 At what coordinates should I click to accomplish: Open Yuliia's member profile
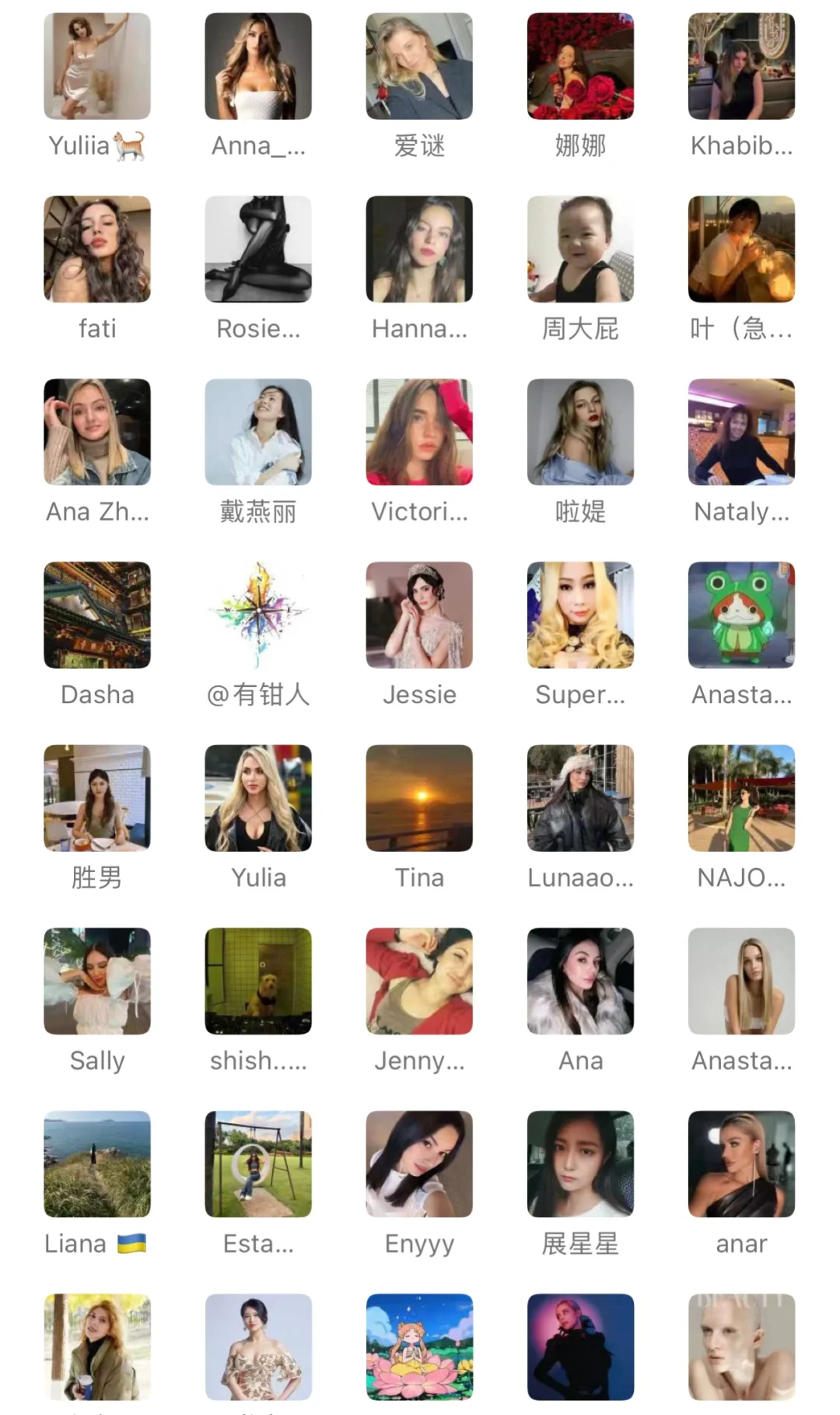(97, 66)
